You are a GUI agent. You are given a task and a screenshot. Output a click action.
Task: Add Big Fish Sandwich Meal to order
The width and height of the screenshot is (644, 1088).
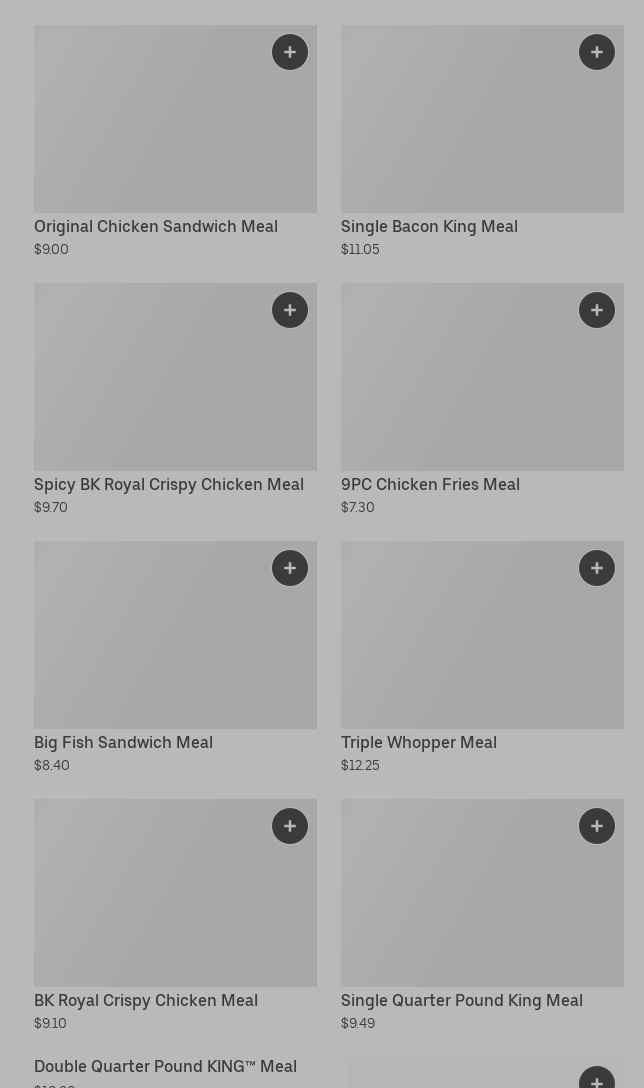tap(290, 568)
